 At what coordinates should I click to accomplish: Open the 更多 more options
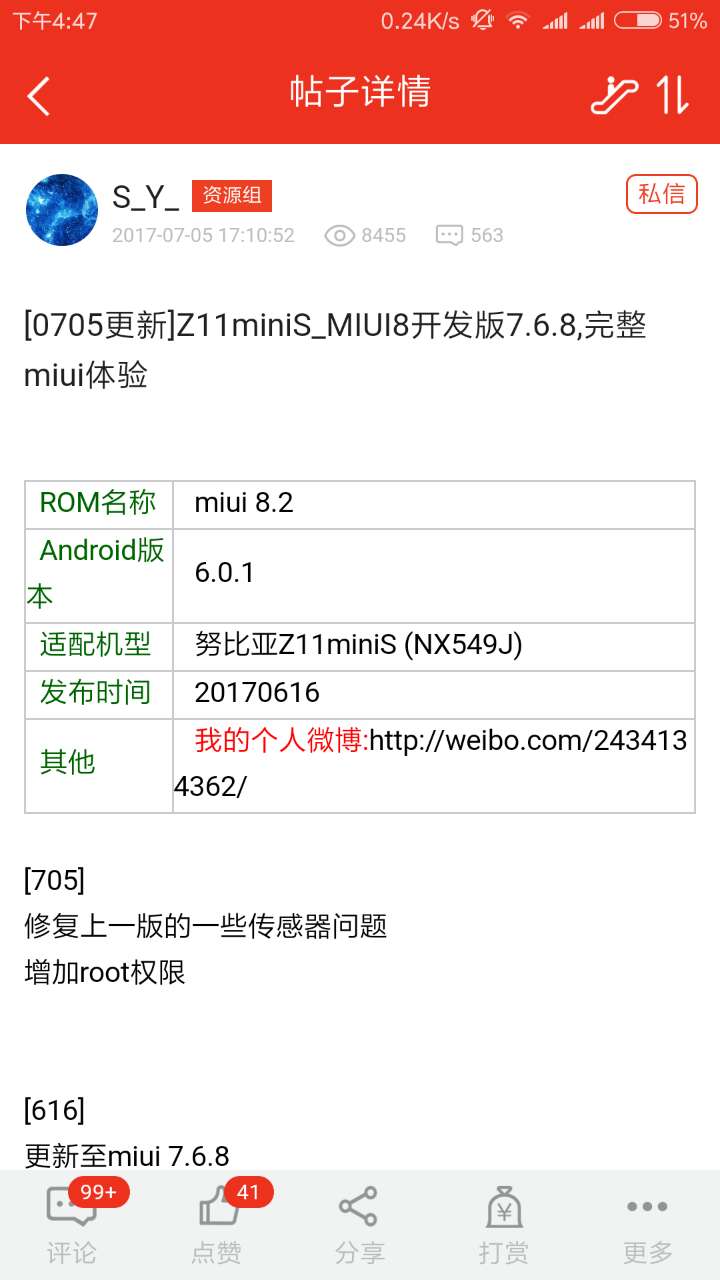[647, 1225]
